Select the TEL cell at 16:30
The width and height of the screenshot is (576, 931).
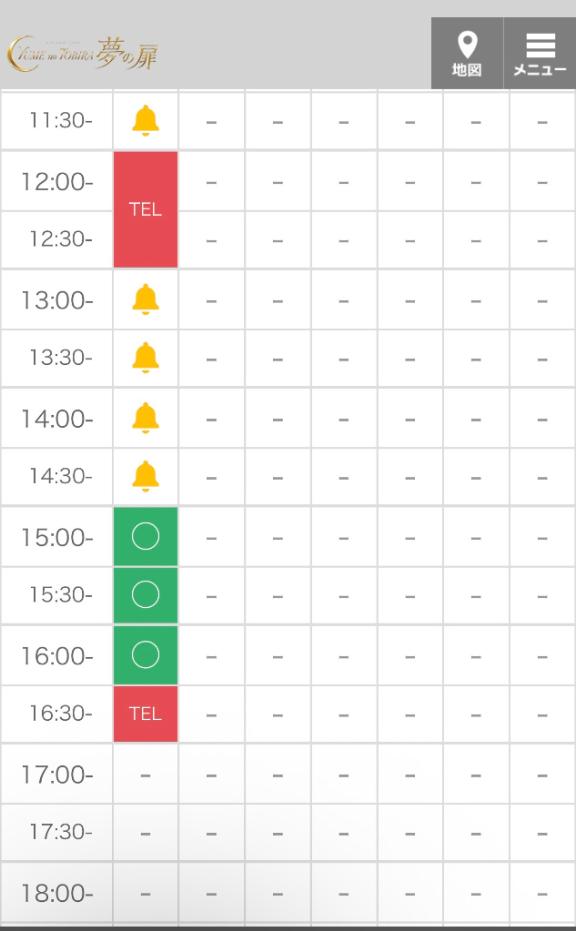145,714
